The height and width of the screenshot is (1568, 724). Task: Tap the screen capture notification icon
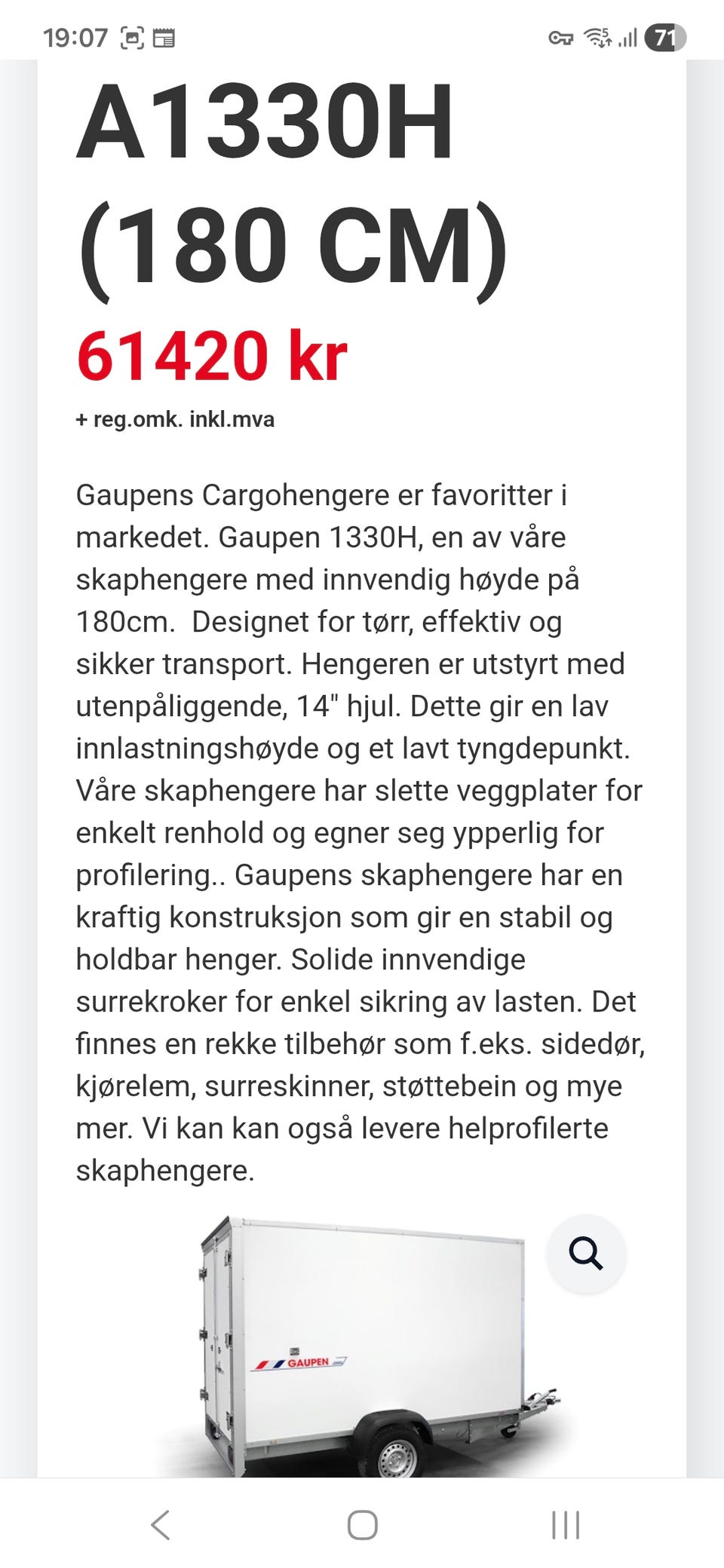[133, 38]
